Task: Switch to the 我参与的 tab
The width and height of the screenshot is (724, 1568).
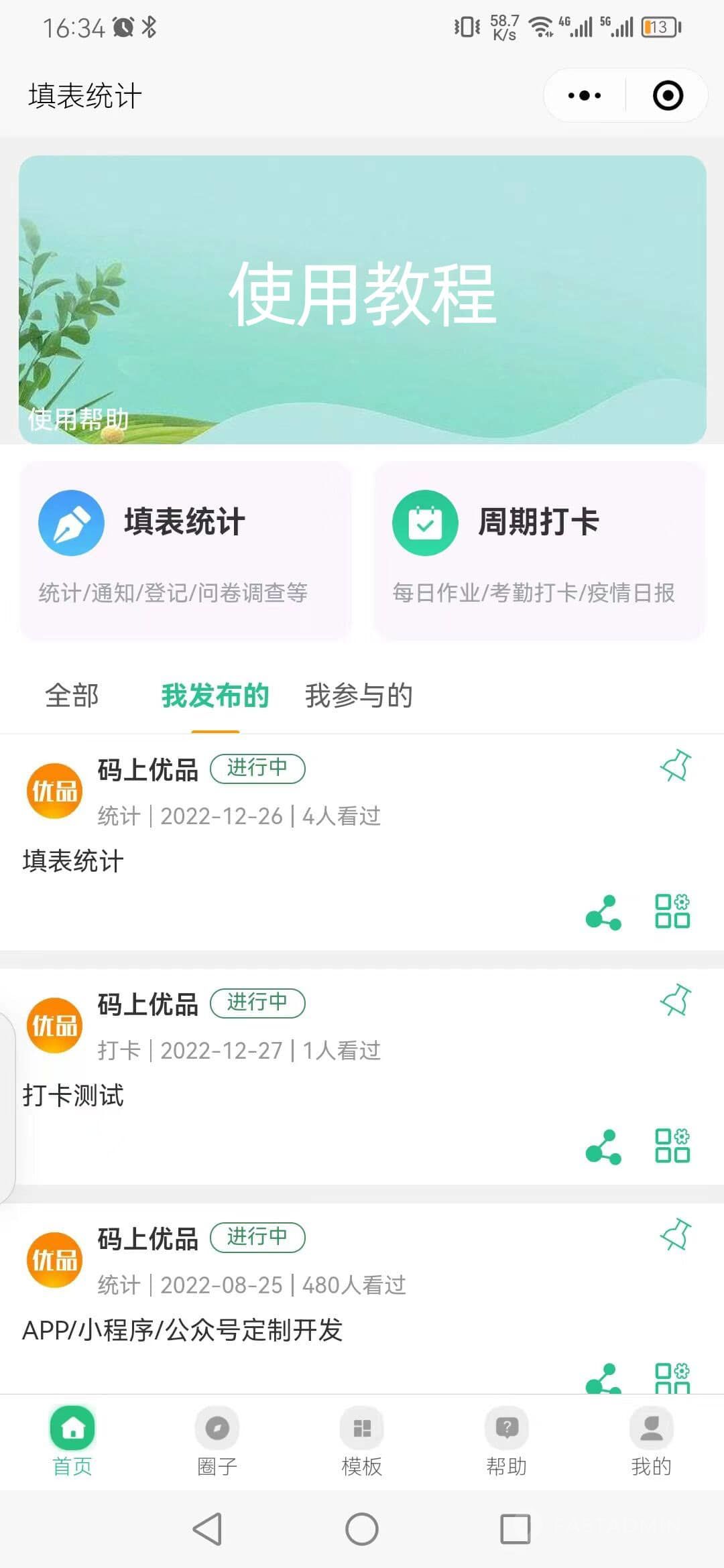Action: pos(359,696)
